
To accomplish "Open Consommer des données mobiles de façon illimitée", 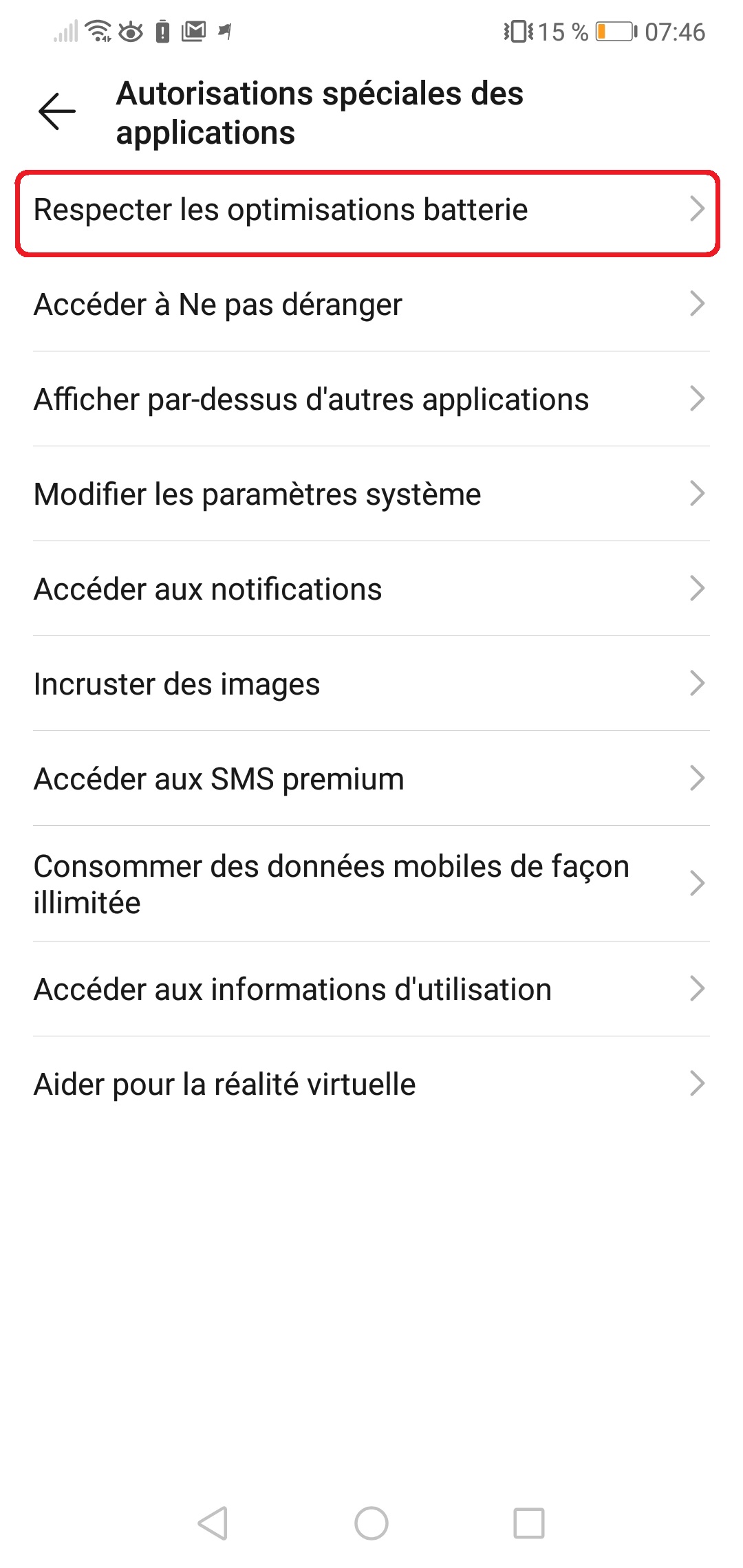I will coord(371,884).
